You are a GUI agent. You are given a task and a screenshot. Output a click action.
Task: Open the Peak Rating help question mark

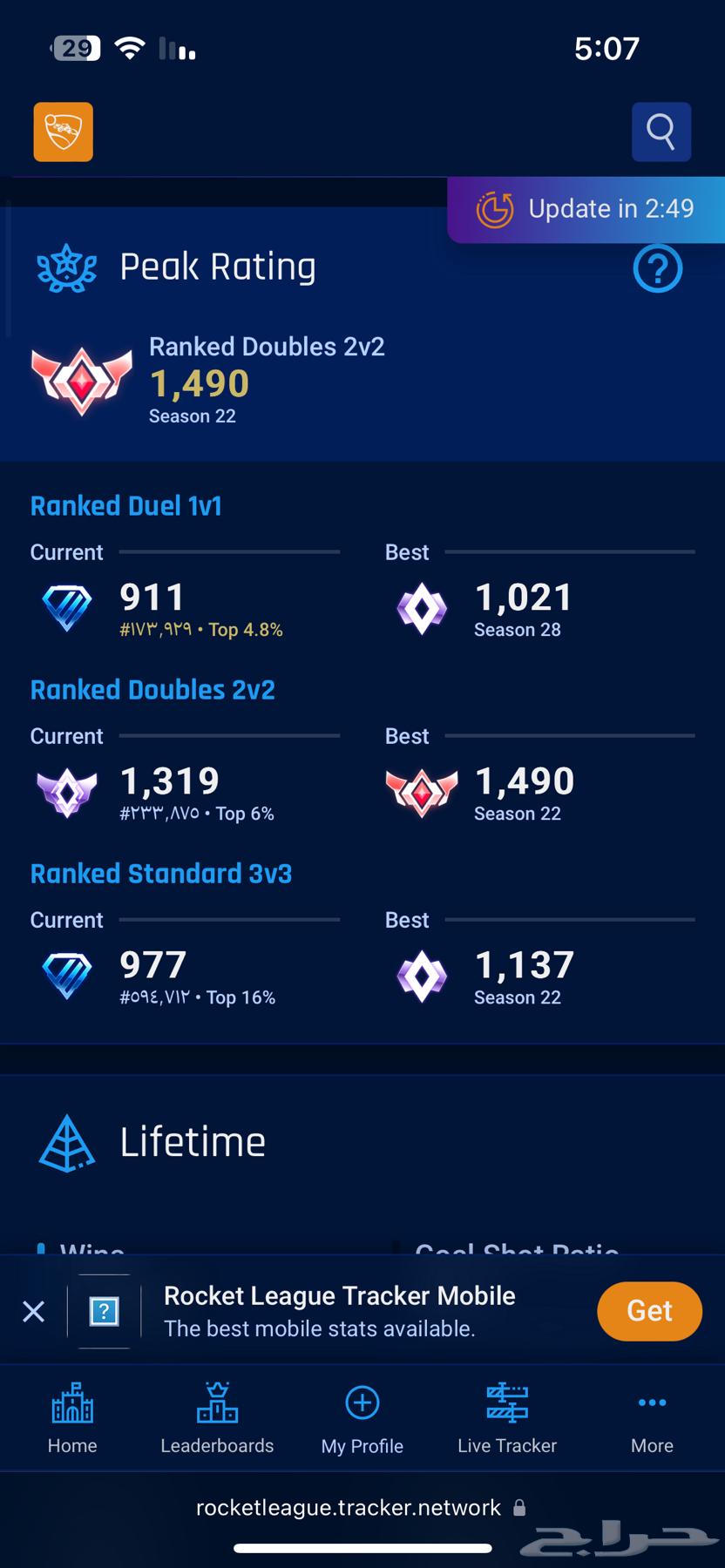coord(658,268)
